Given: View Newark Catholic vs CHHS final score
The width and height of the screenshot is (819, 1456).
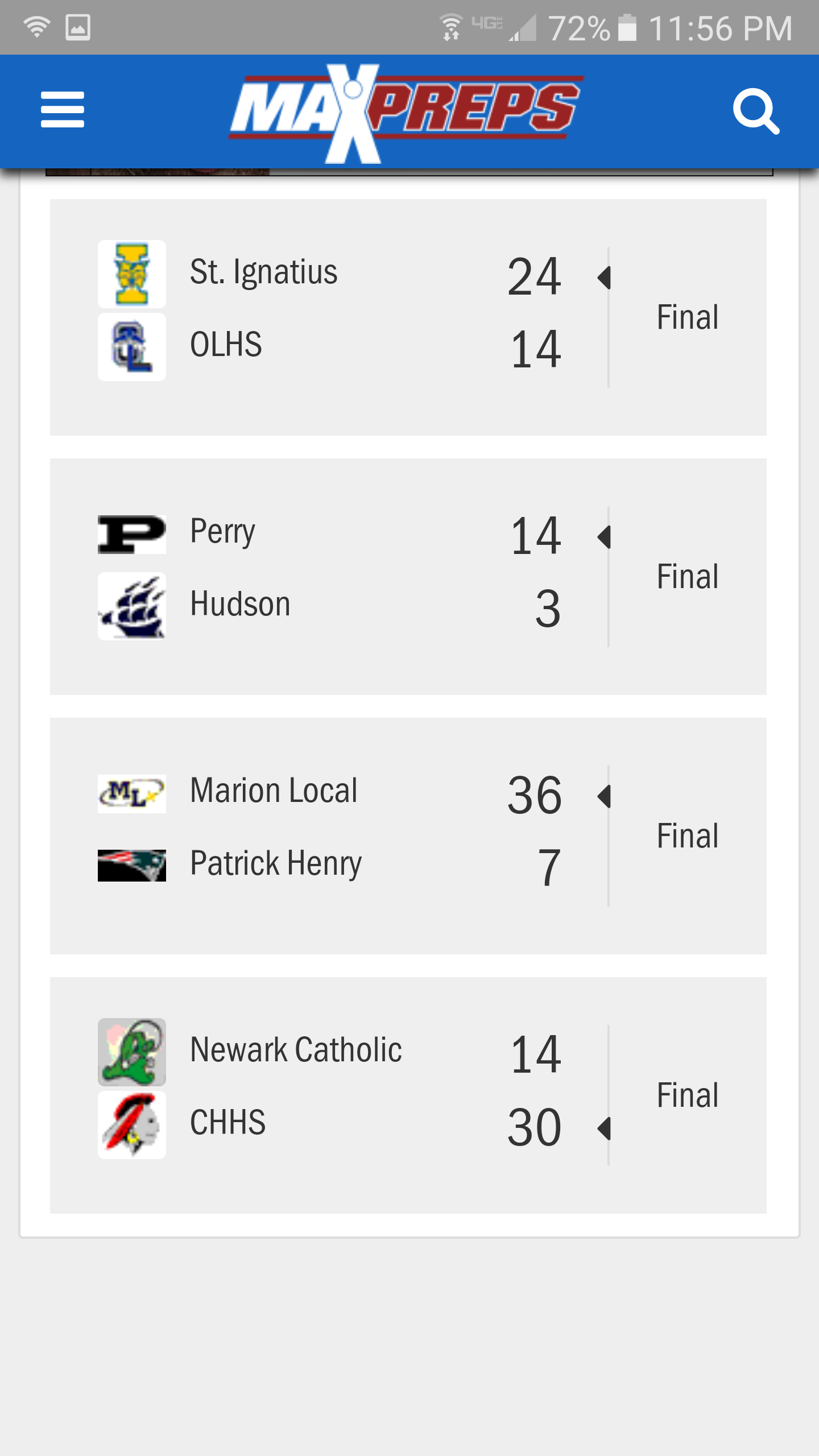Looking at the screenshot, I should click(x=408, y=1095).
